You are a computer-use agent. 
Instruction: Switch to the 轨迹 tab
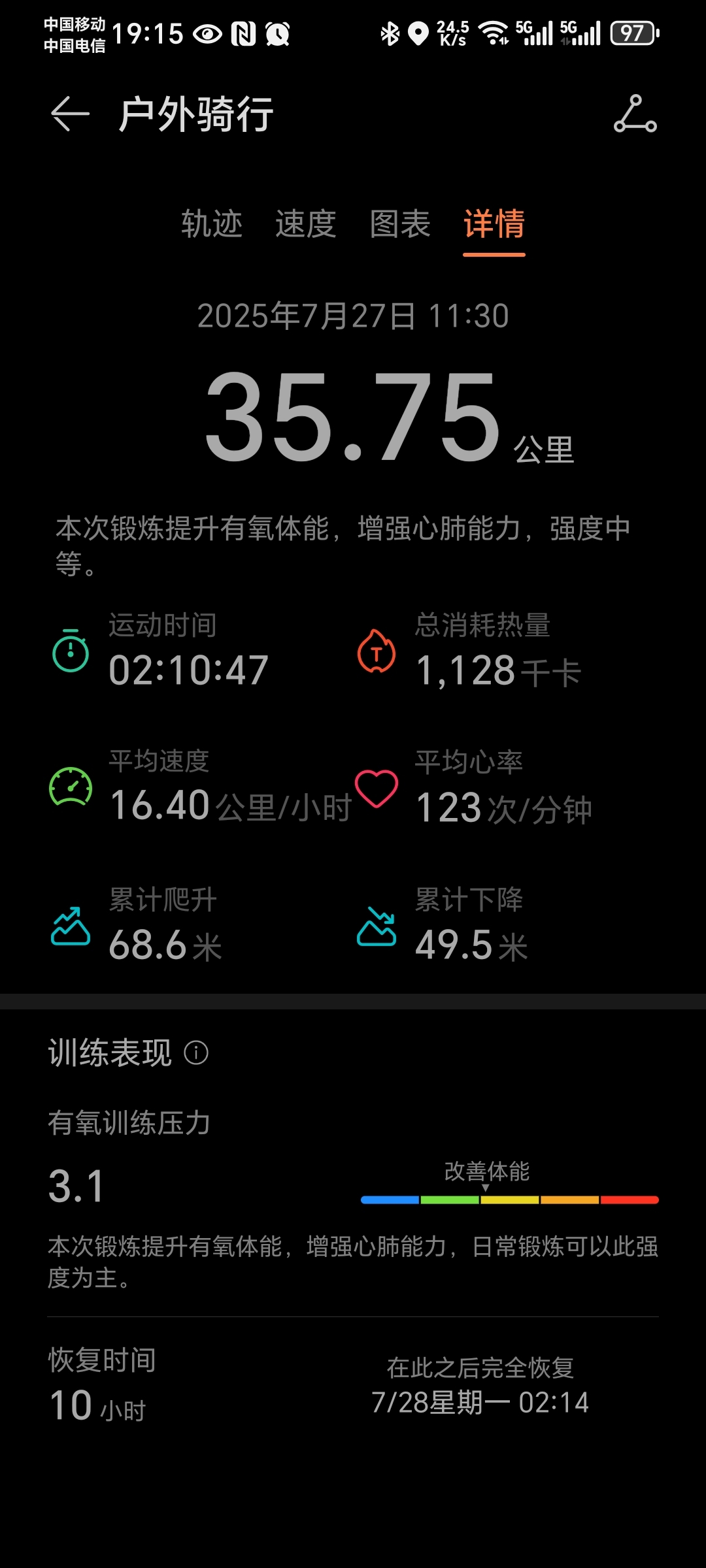pyautogui.click(x=212, y=224)
